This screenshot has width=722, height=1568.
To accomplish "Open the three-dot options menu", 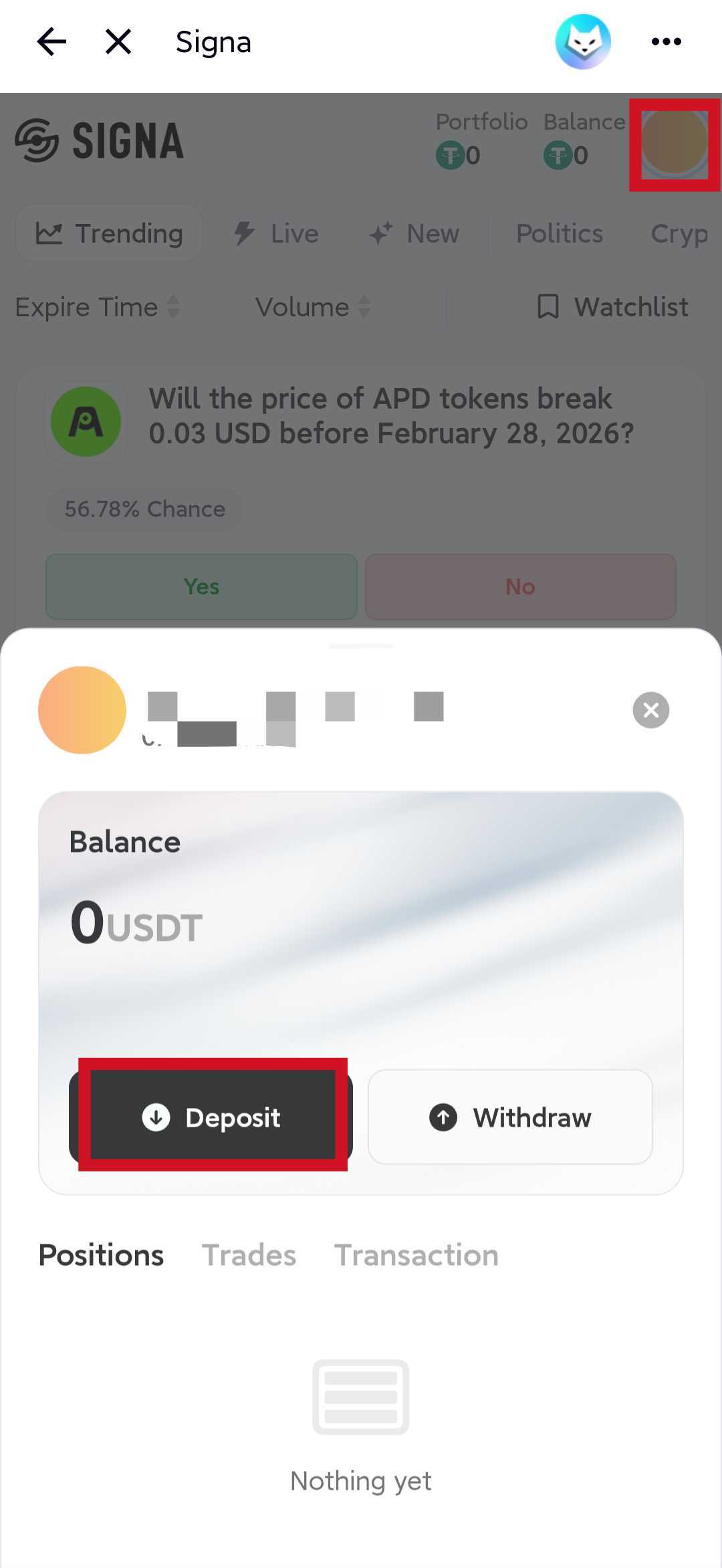I will [666, 41].
